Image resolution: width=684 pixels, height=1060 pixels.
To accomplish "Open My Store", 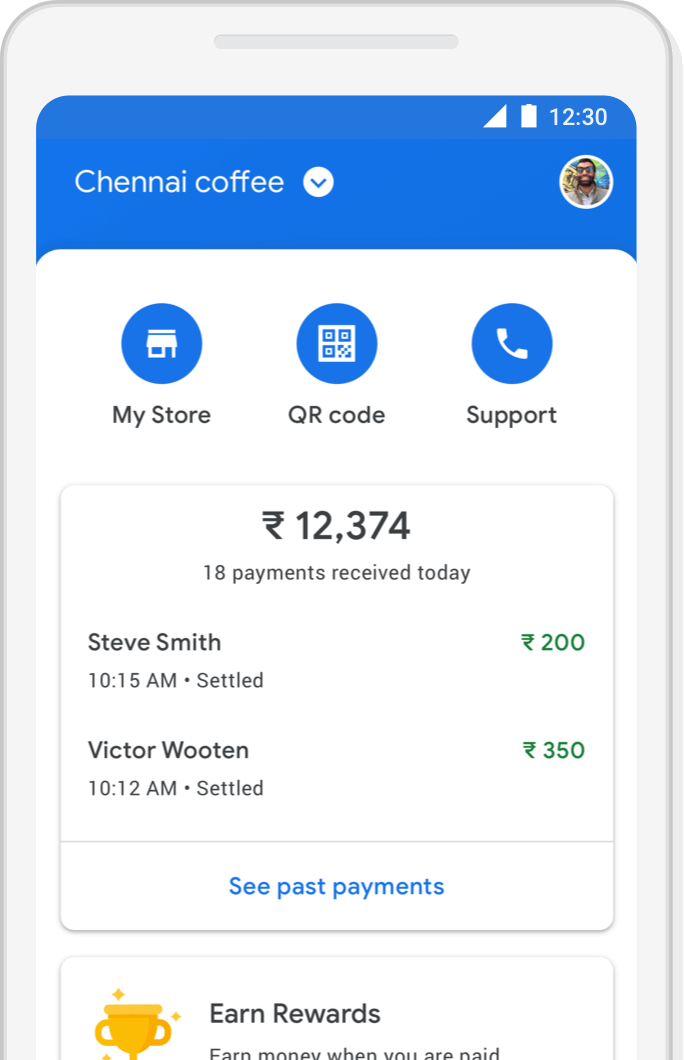I will click(x=162, y=345).
